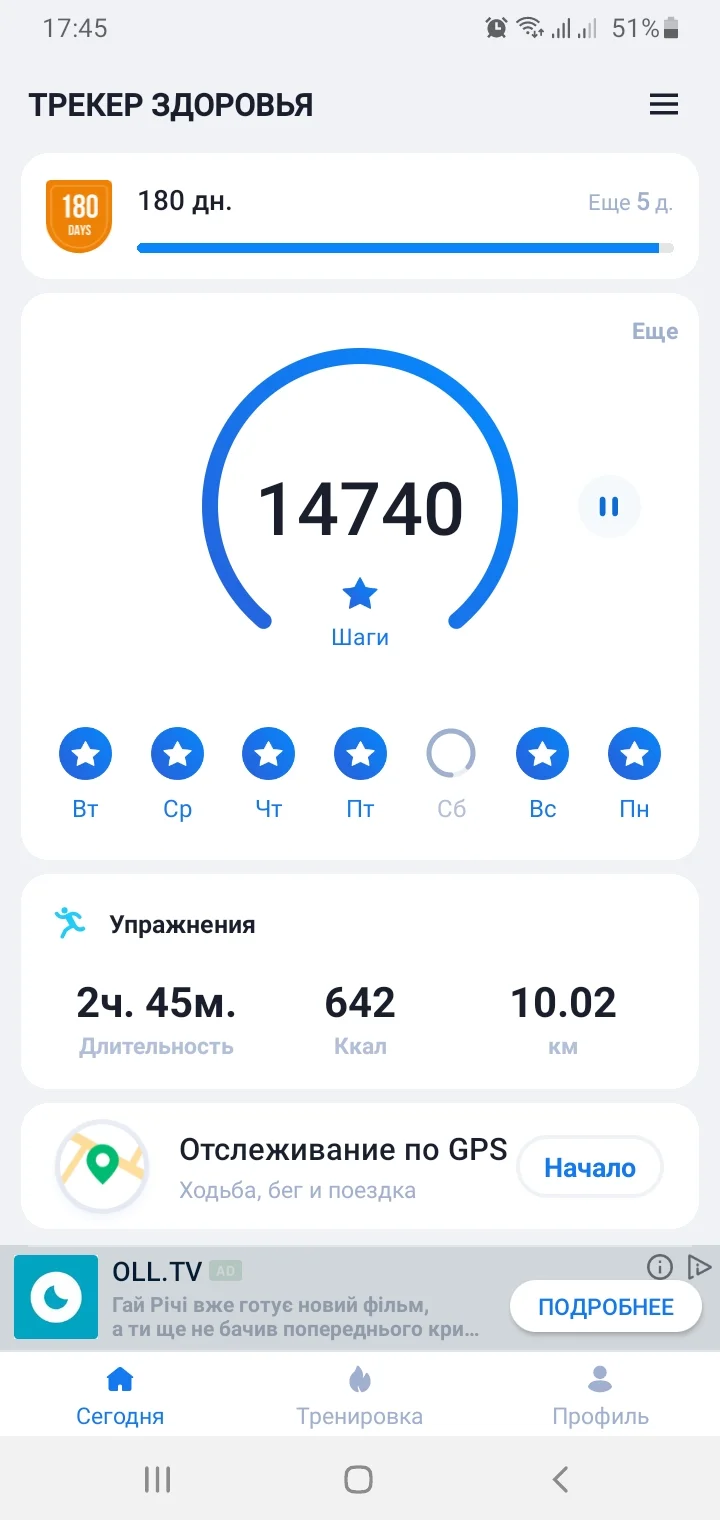Tap the OLL.TV logo in the ad
The width and height of the screenshot is (720, 1520).
click(55, 1296)
